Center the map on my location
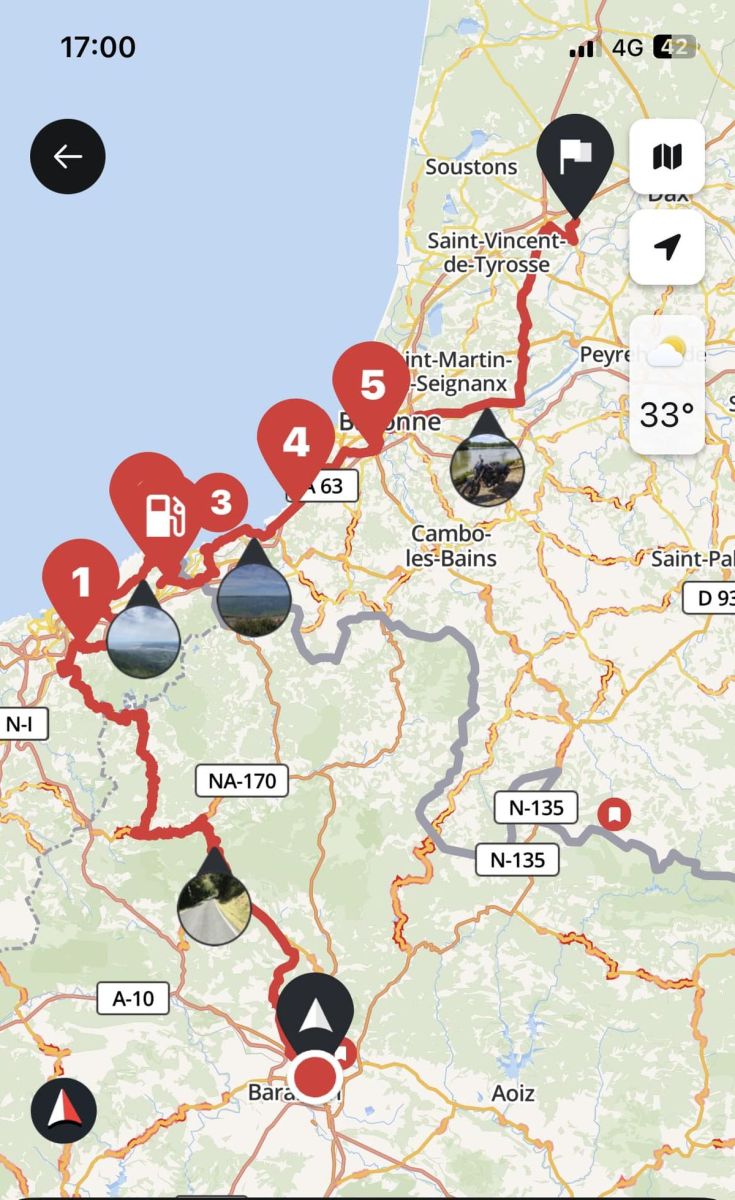Screen dimensions: 735x1200 point(667,247)
